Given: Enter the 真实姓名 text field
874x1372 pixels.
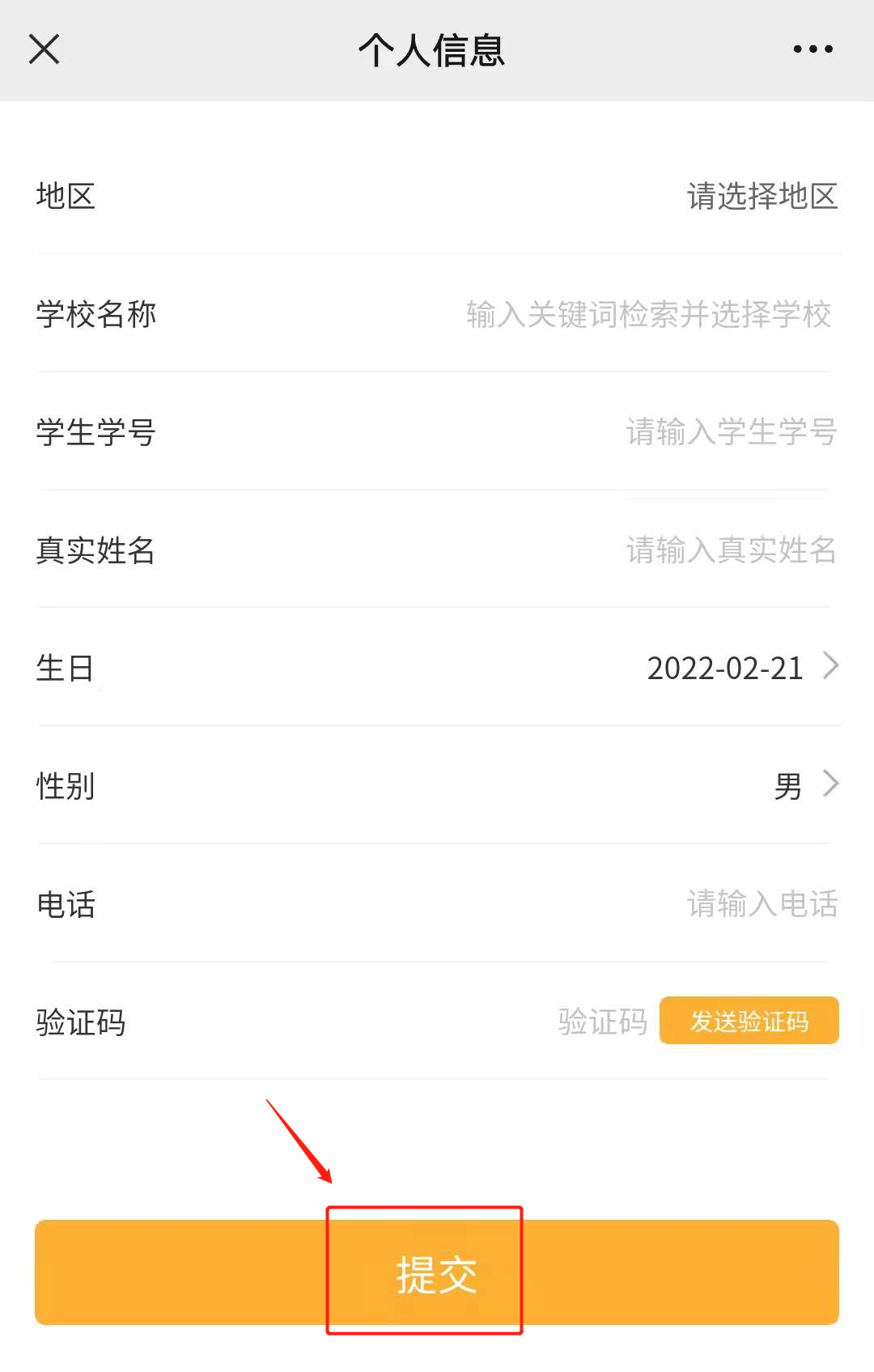Looking at the screenshot, I should point(730,550).
